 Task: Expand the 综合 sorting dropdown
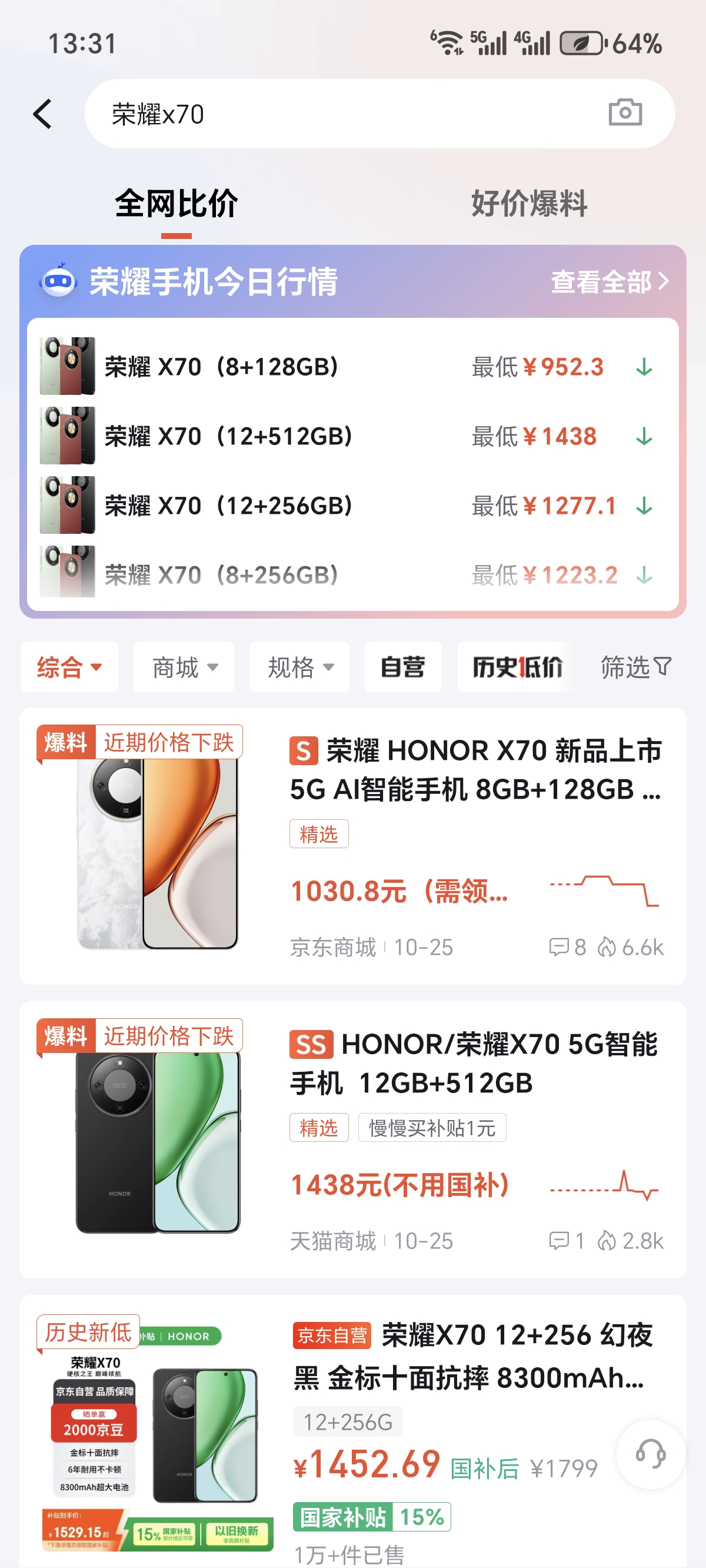tap(69, 667)
